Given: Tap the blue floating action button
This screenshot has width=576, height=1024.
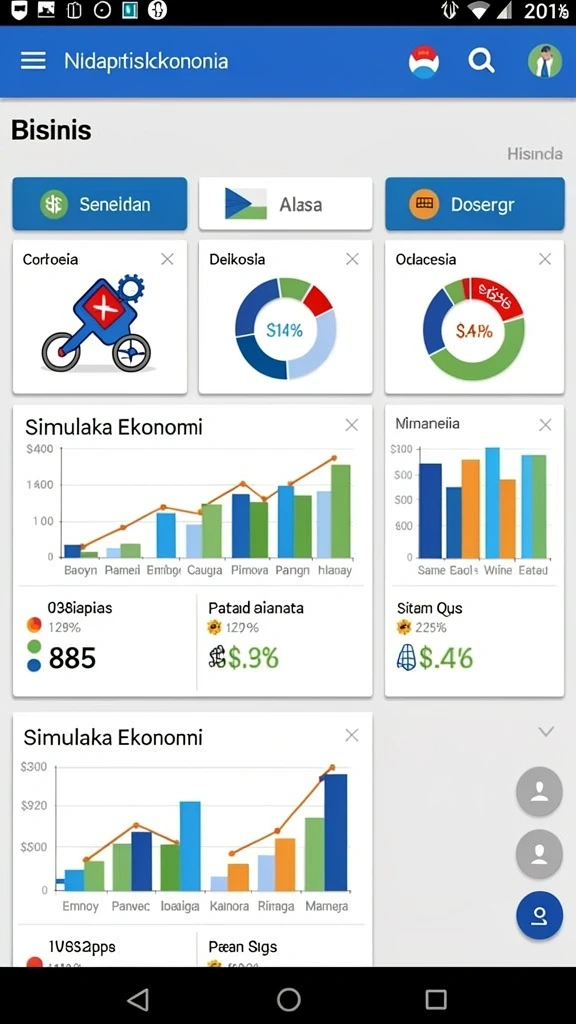Looking at the screenshot, I should [539, 915].
